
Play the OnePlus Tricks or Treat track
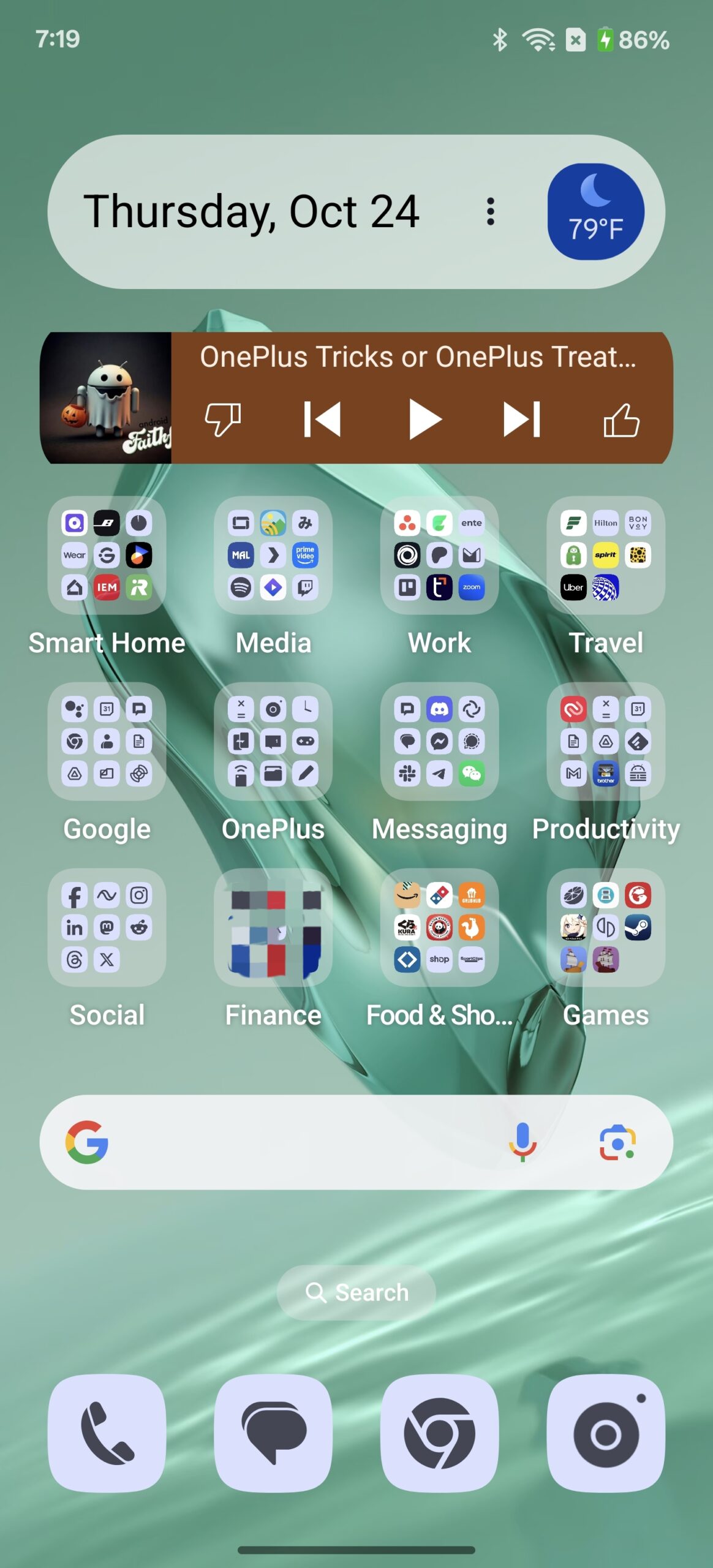click(x=424, y=420)
